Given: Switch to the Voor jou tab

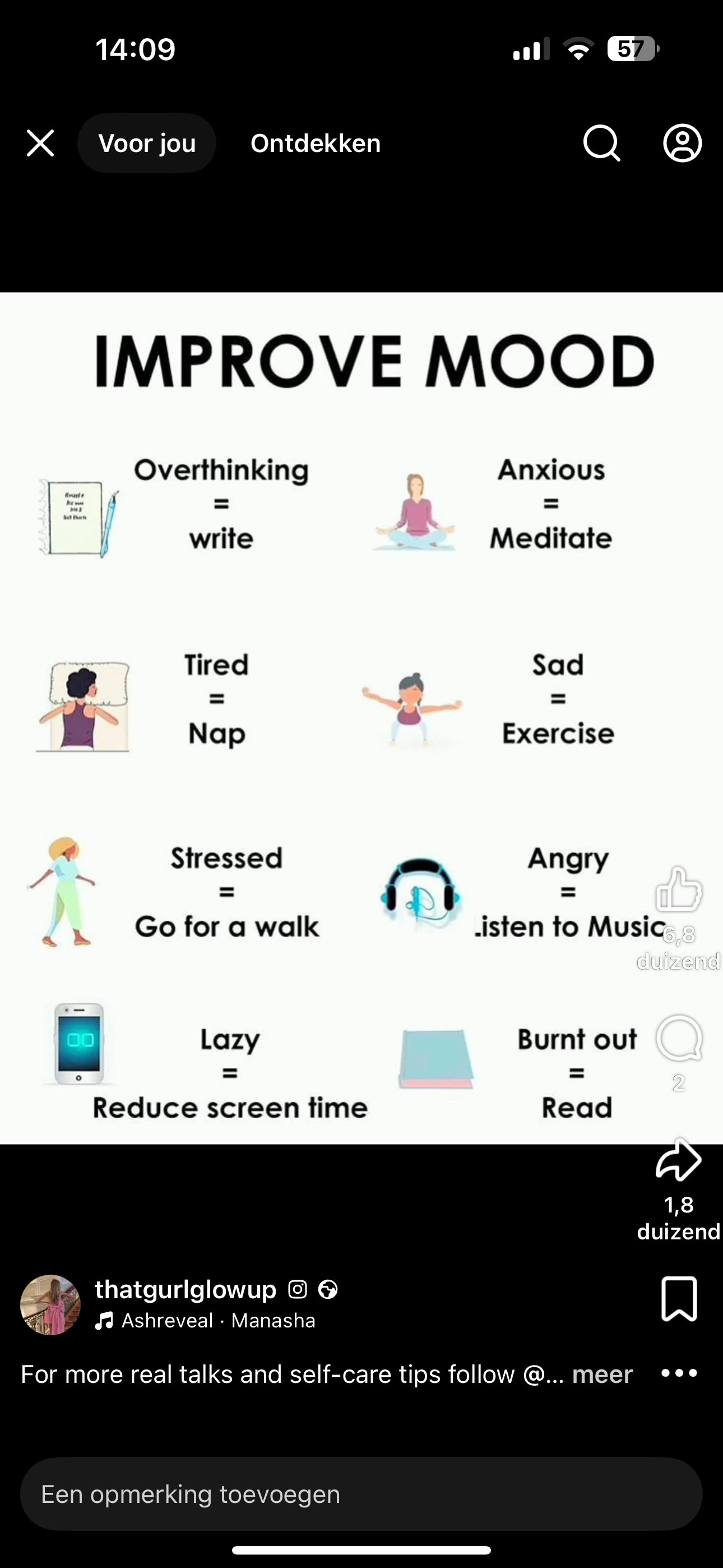Looking at the screenshot, I should click(x=147, y=144).
